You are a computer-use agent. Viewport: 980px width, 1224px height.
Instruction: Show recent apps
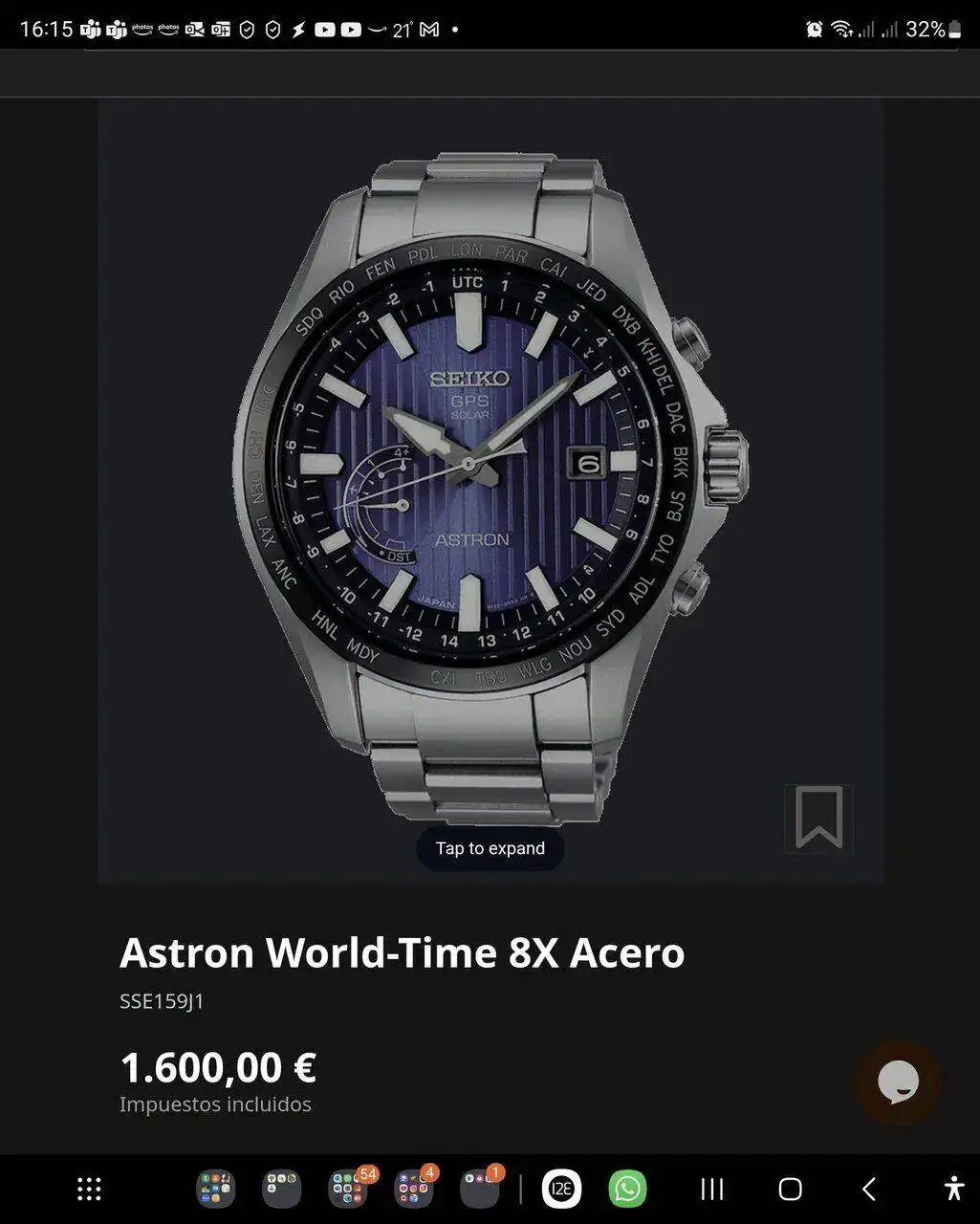coord(711,1189)
